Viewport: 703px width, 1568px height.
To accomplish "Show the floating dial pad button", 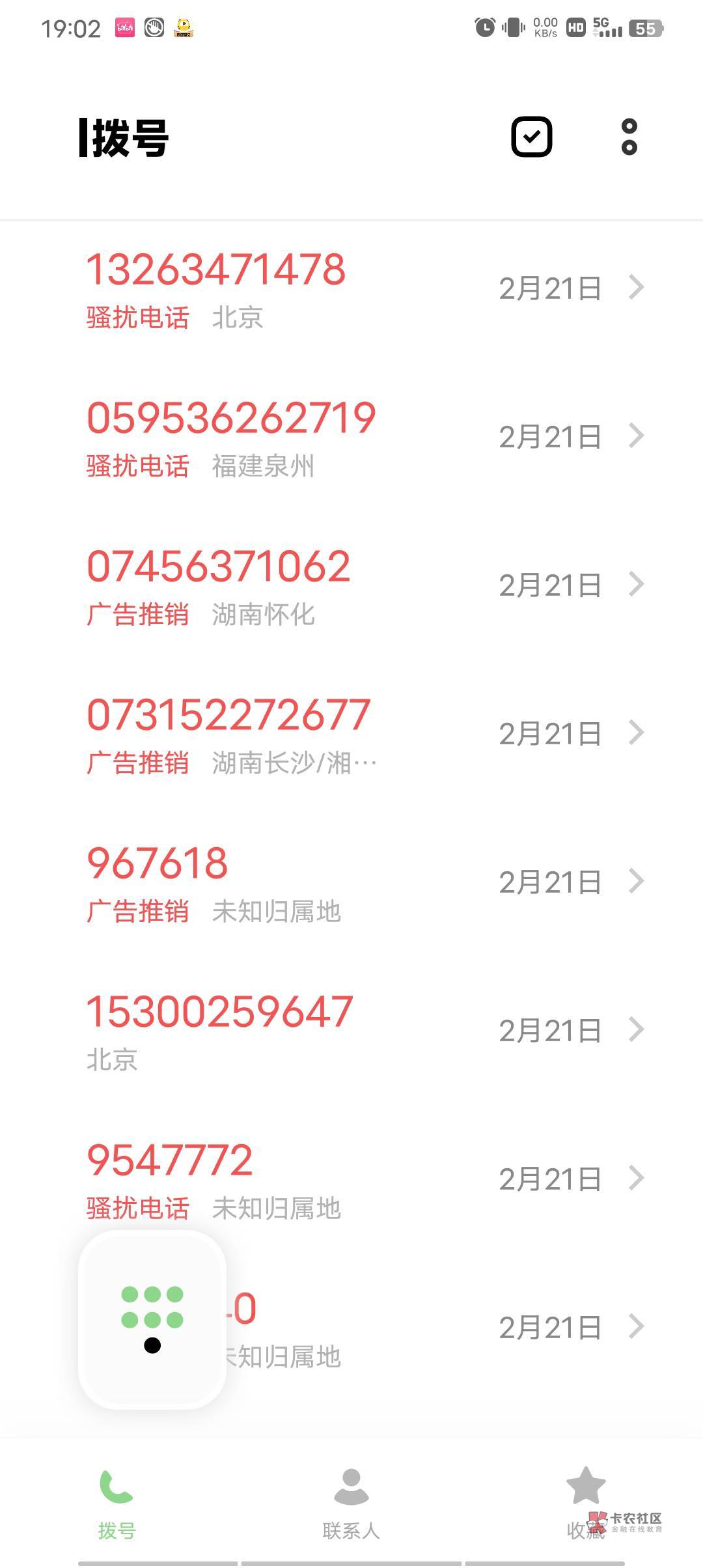I will point(152,1321).
